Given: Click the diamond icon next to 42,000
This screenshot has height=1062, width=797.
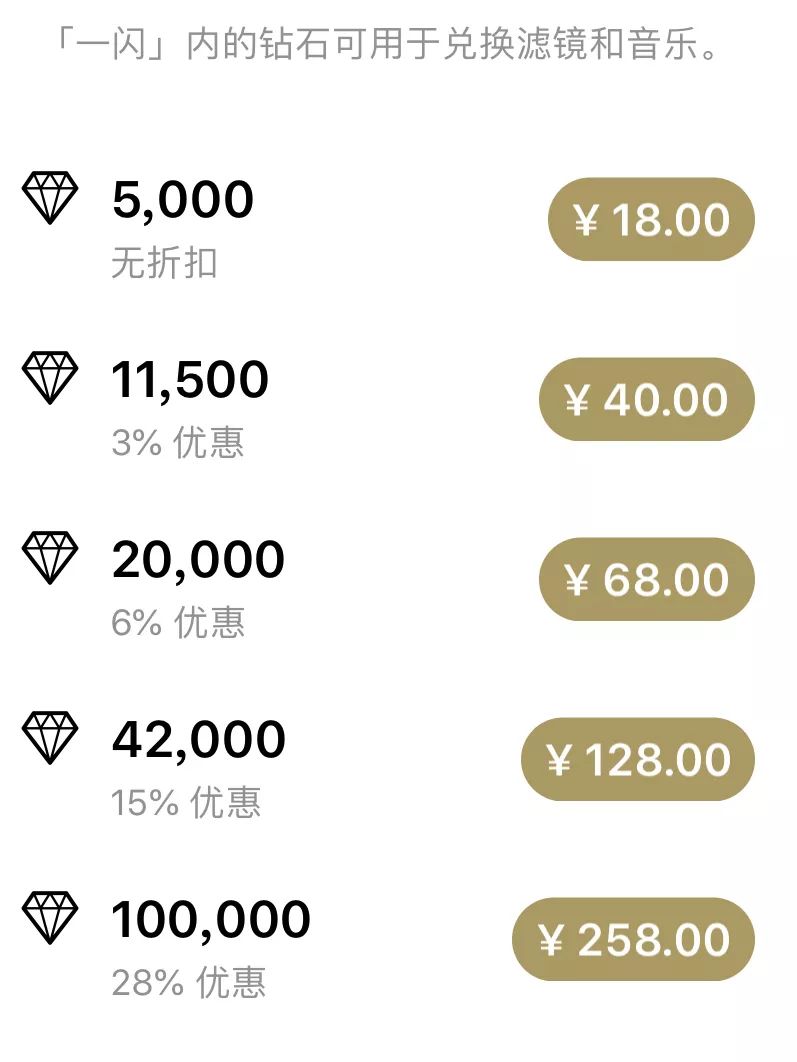Looking at the screenshot, I should (50, 738).
